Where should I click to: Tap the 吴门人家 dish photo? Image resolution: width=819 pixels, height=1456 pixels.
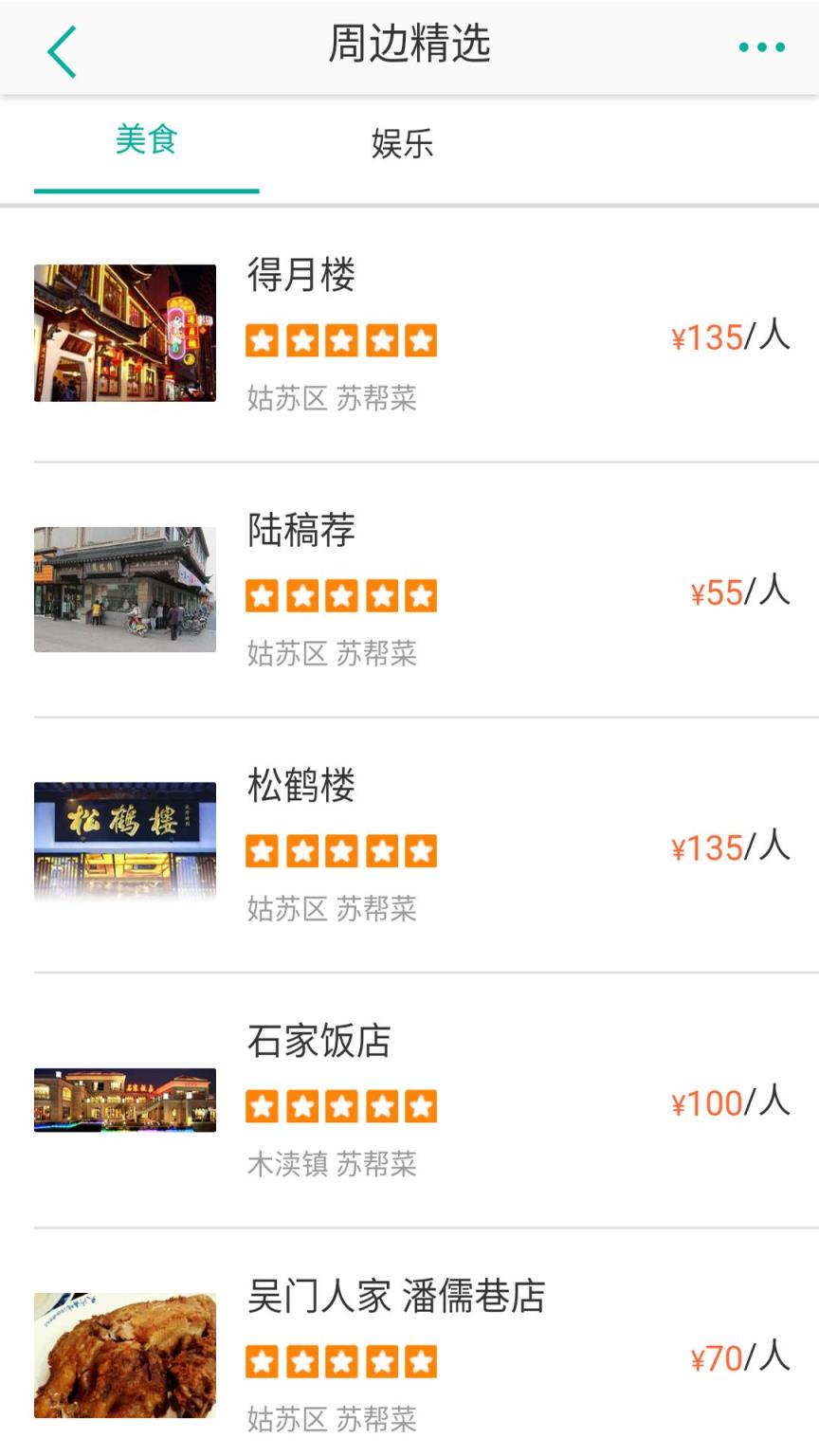click(124, 1354)
